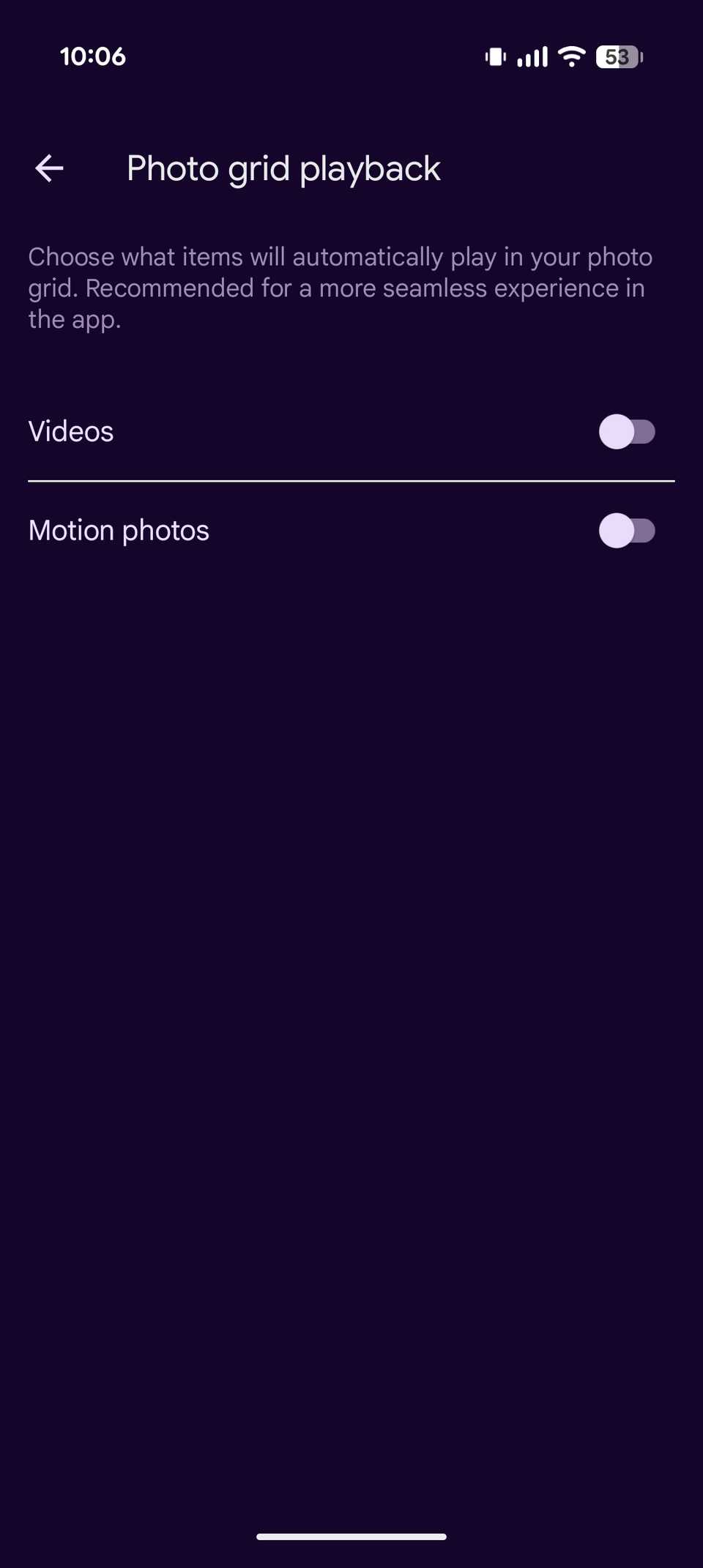Tap the Motion photos toggle knob
703x1568 pixels.
pos(617,531)
